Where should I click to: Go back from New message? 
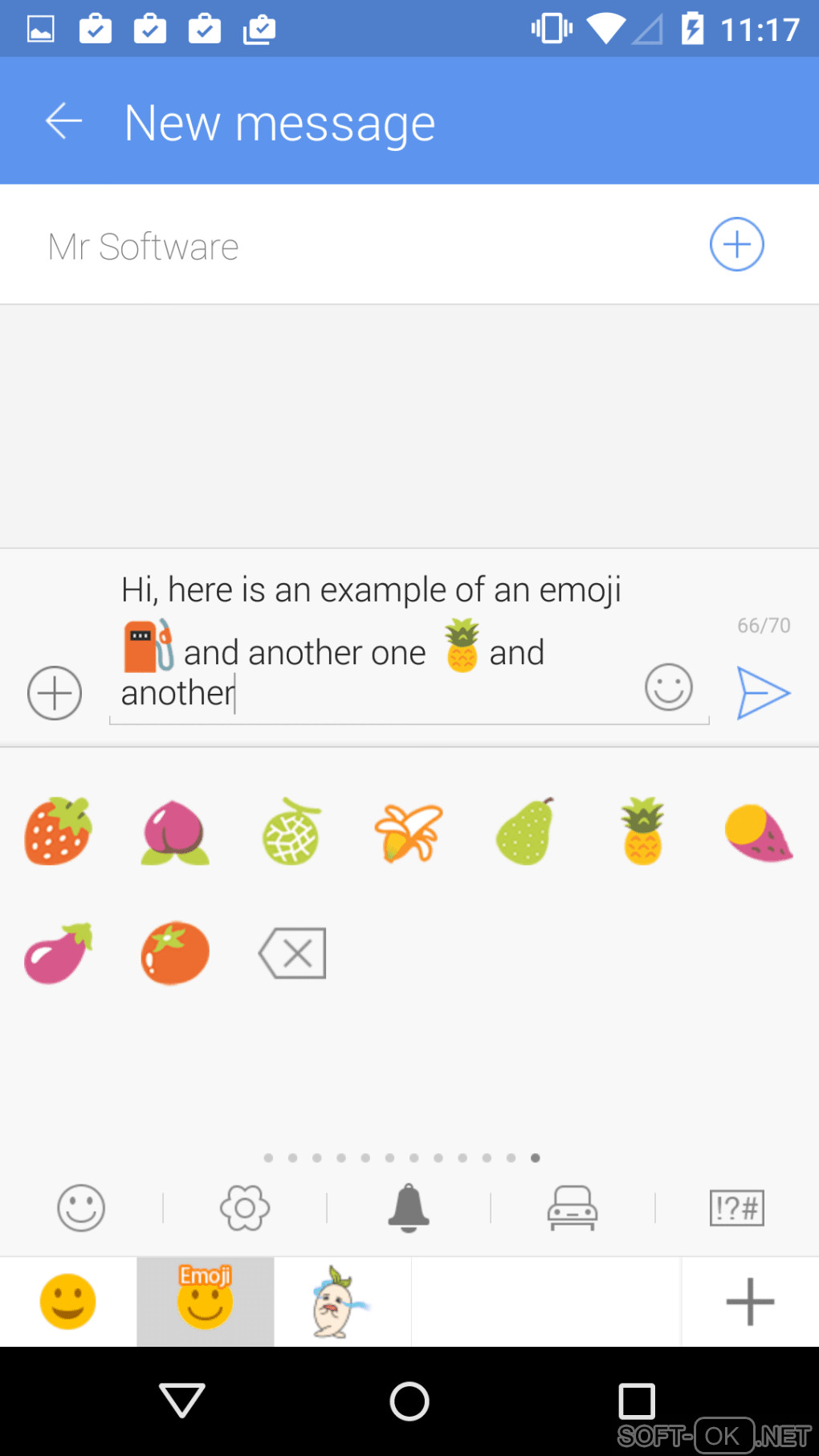[64, 122]
